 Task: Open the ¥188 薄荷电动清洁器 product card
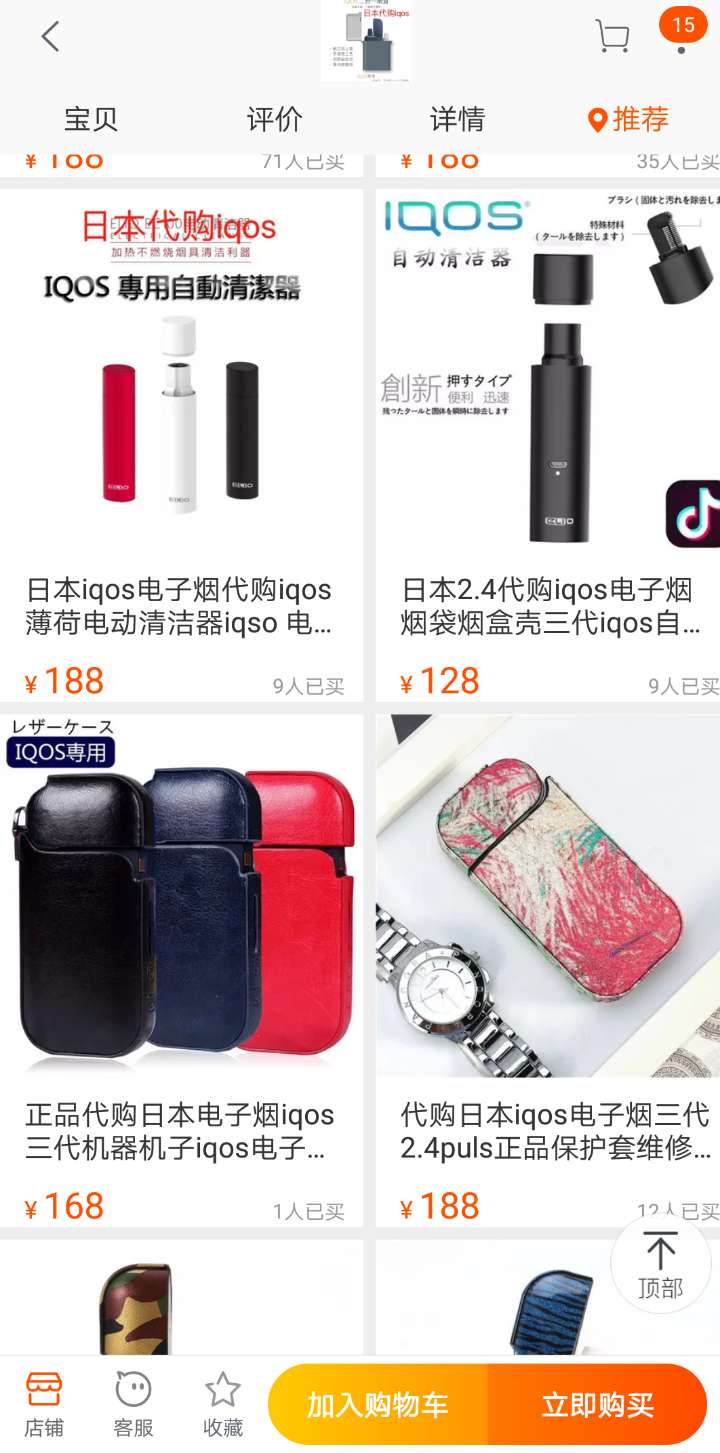(x=181, y=446)
